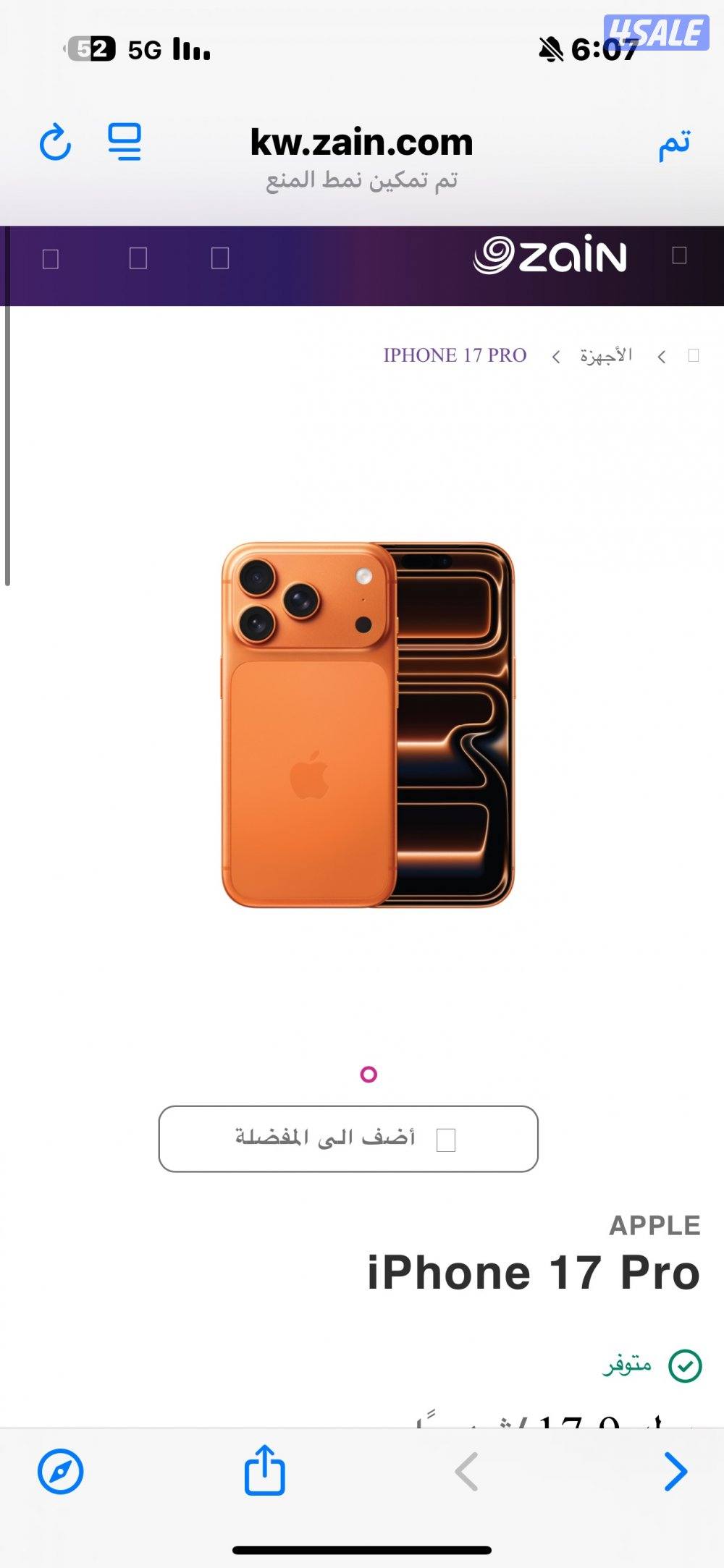Open page in Safari compass icon
Viewport: 724px width, 1568px height.
click(61, 1472)
